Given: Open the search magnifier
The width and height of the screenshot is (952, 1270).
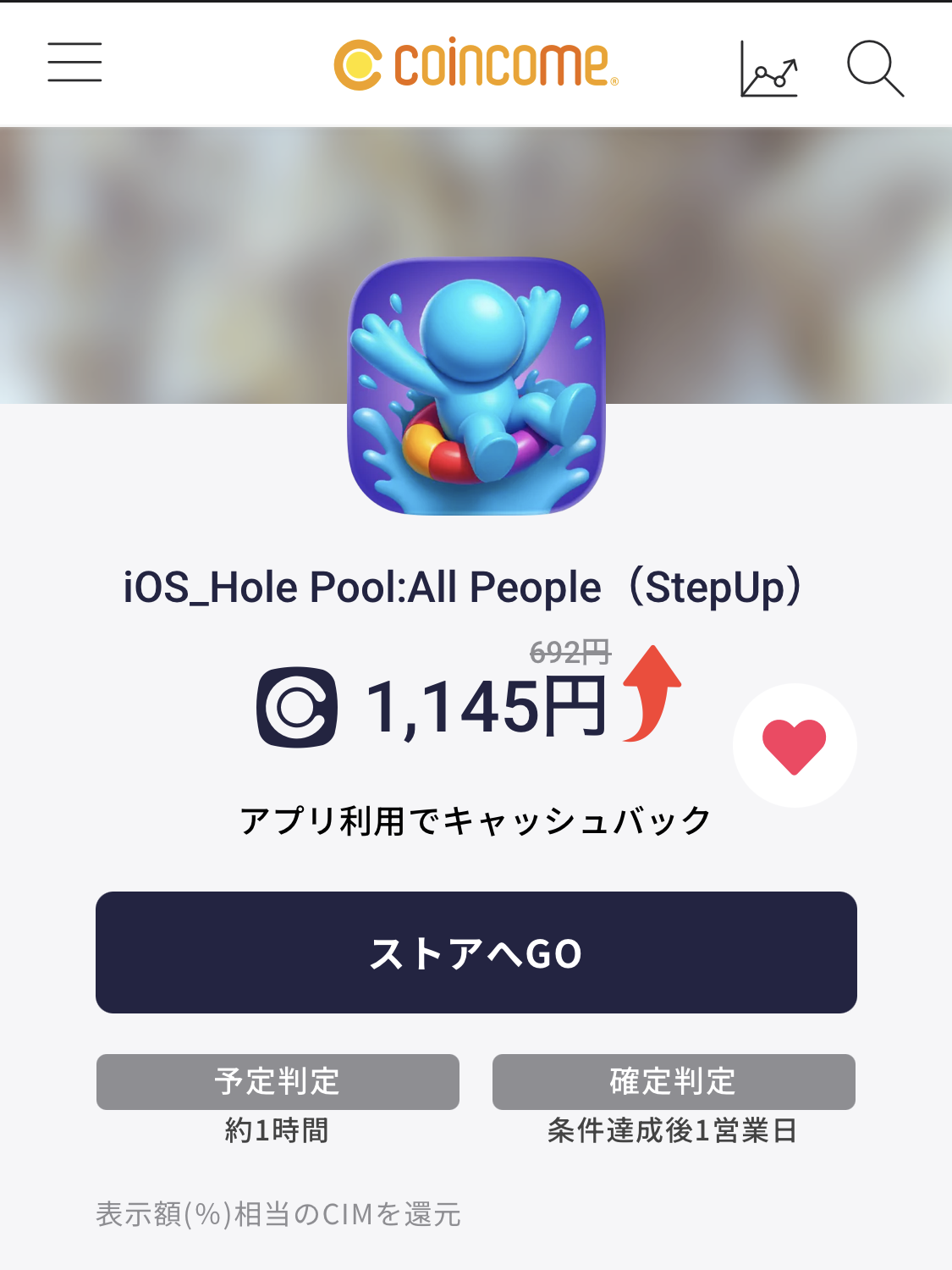Looking at the screenshot, I should coord(875,68).
